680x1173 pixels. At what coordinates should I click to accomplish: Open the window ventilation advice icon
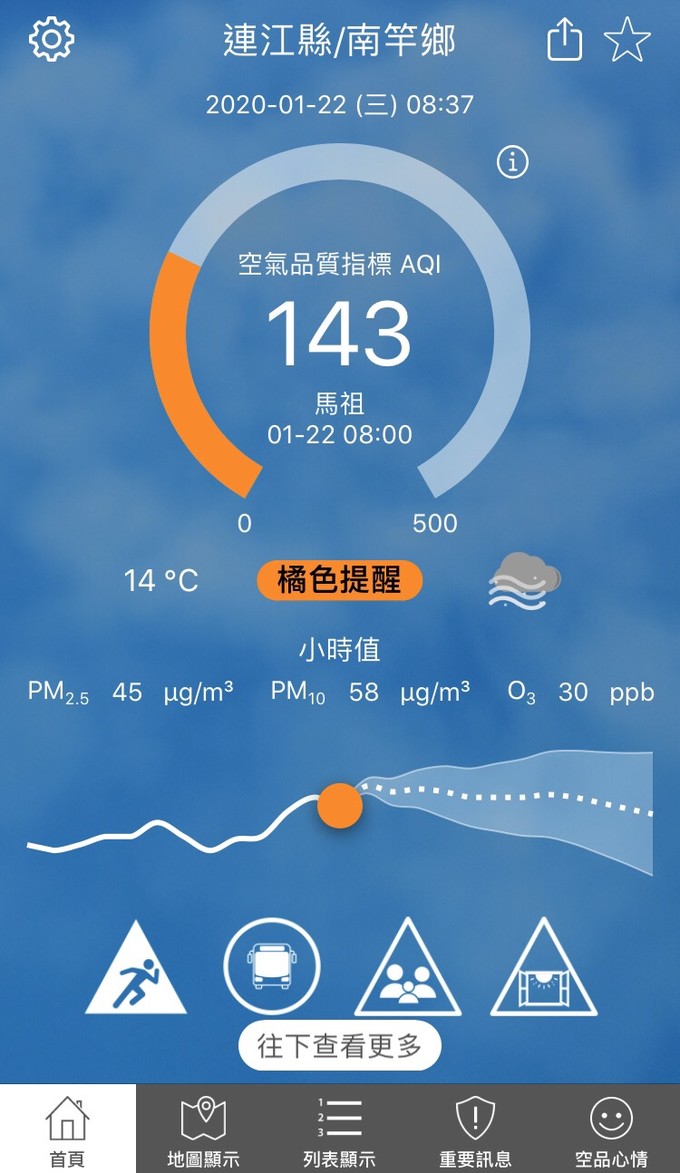click(x=544, y=967)
